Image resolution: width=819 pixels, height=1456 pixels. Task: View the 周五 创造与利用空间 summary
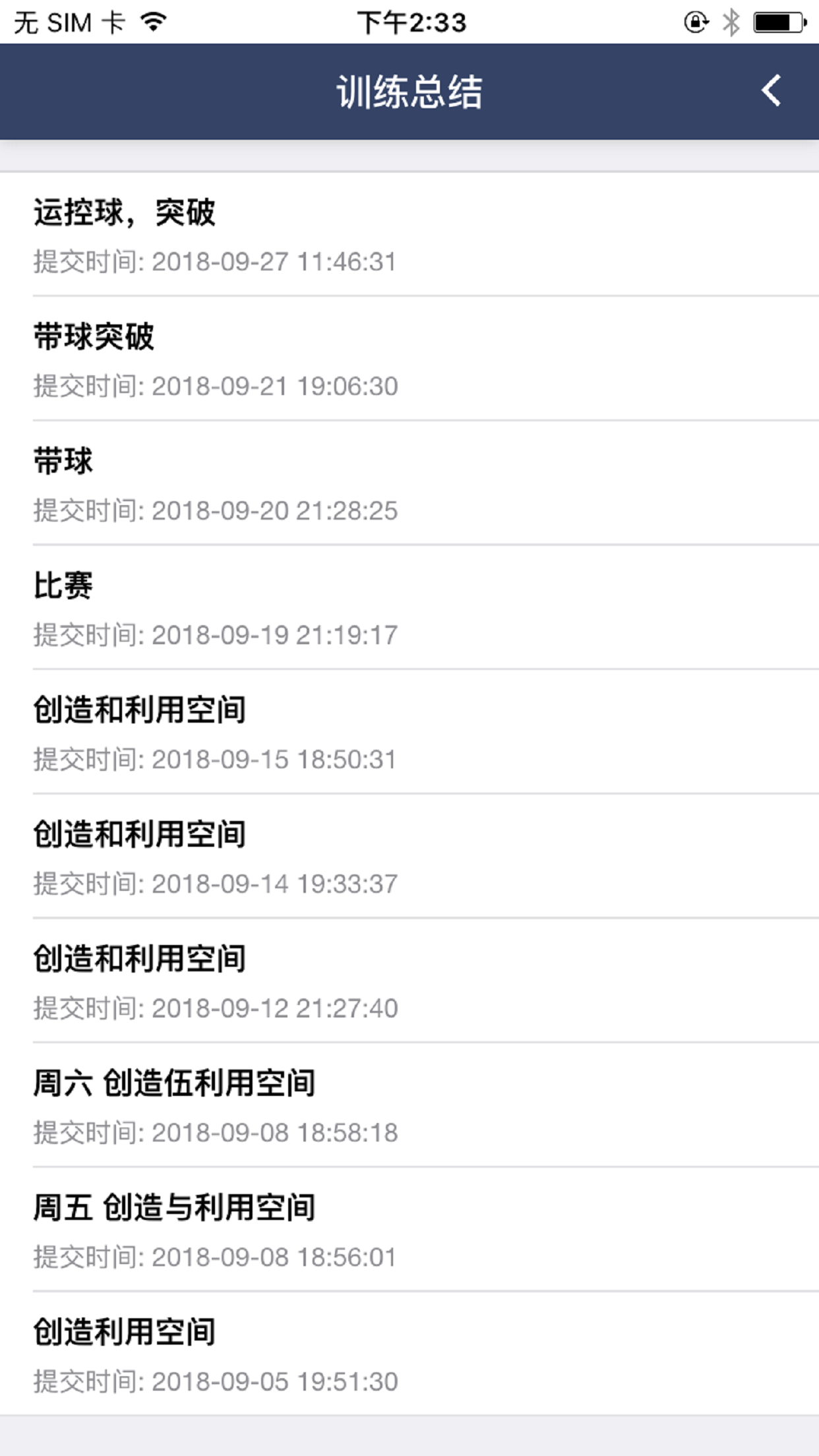tap(409, 1230)
